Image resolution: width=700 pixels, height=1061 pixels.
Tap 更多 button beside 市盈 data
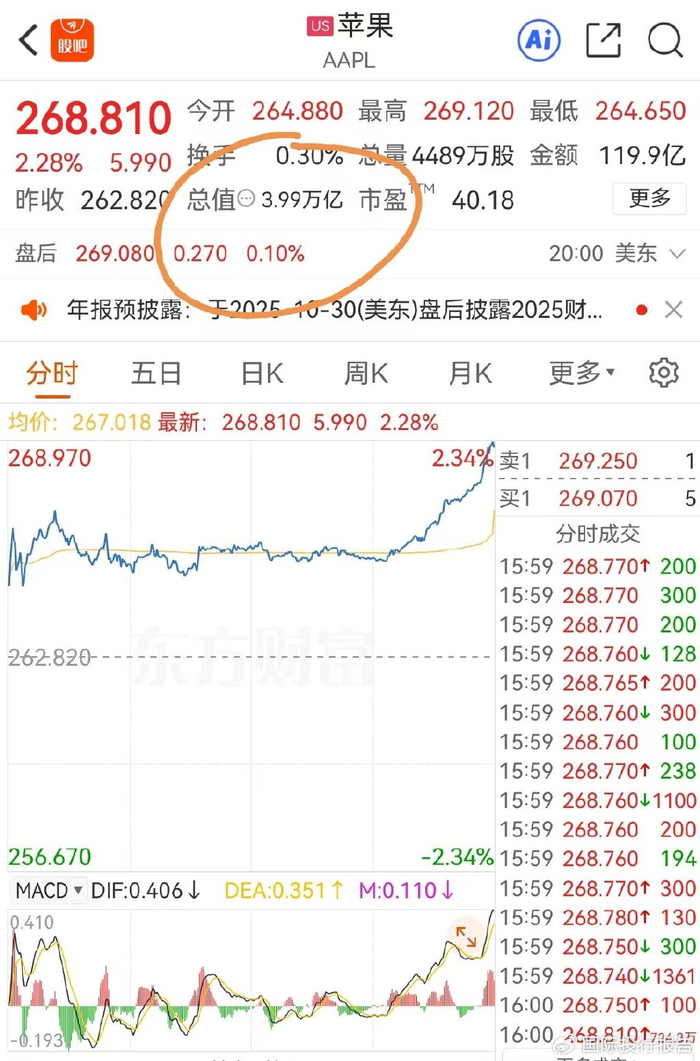coord(650,198)
